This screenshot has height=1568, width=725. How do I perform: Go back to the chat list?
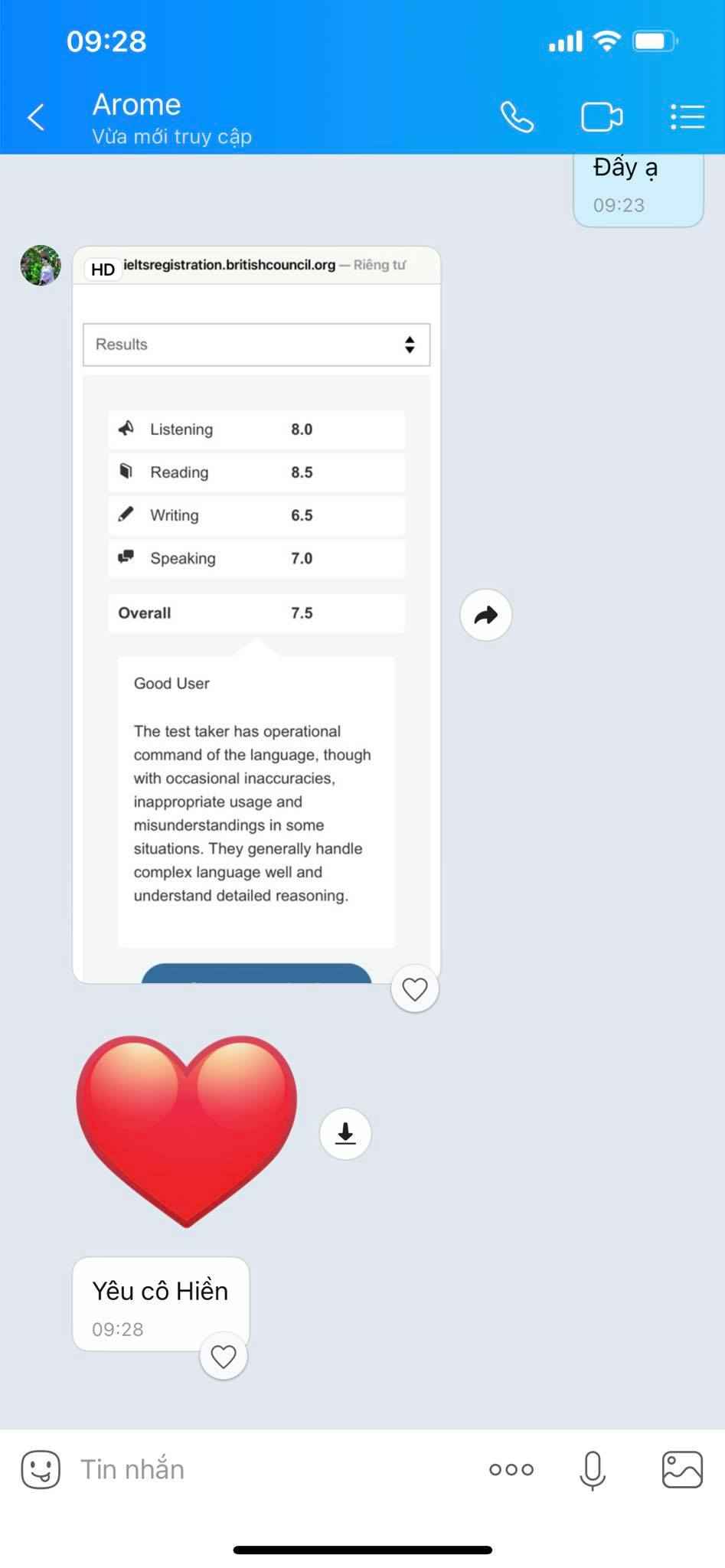coord(36,117)
